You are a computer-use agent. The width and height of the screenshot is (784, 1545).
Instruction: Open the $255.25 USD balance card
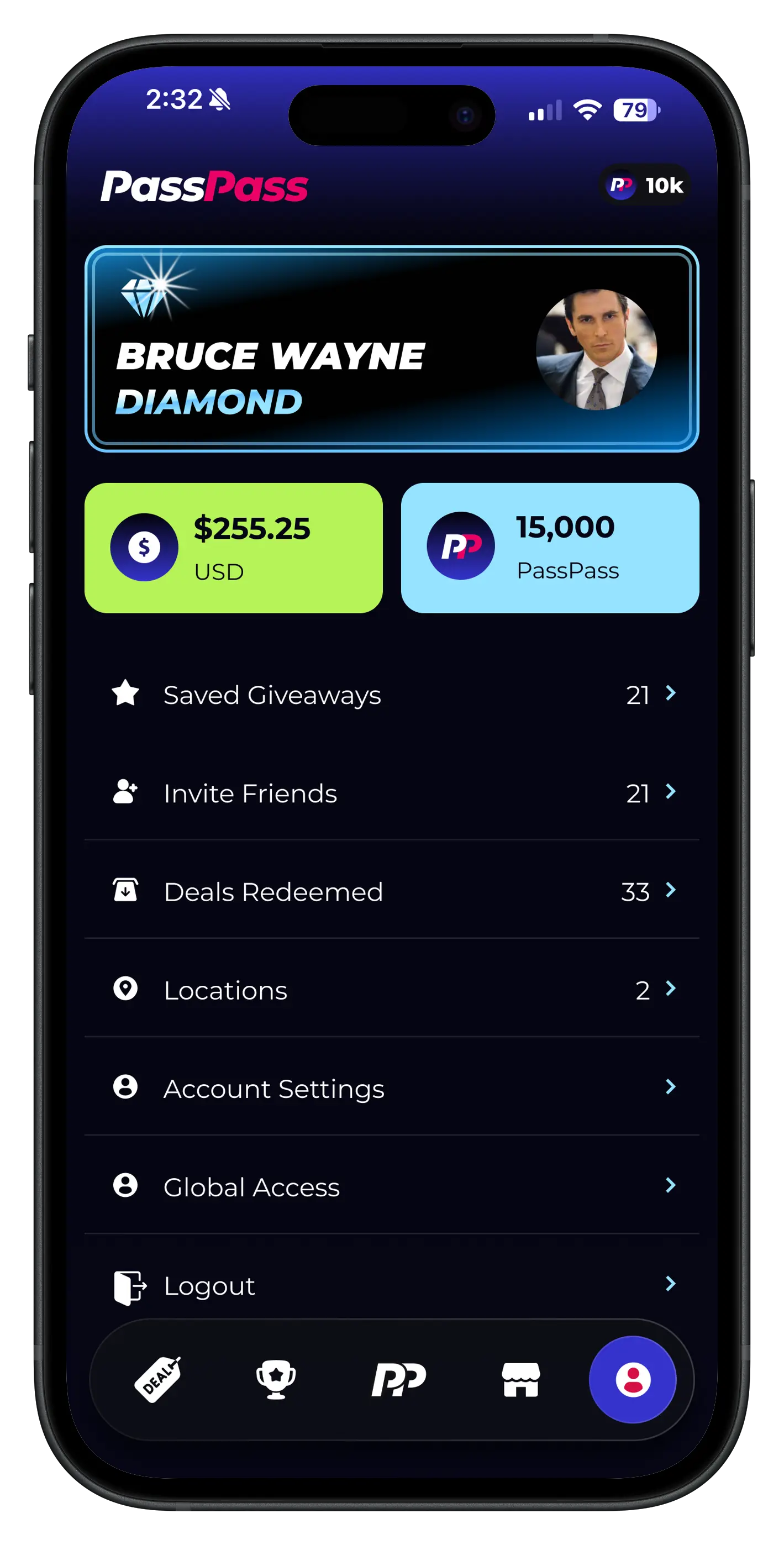click(233, 548)
